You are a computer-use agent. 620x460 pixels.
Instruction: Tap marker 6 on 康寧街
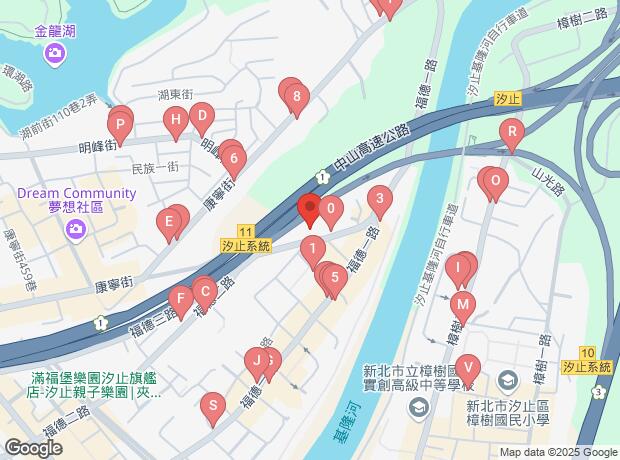coord(234,159)
